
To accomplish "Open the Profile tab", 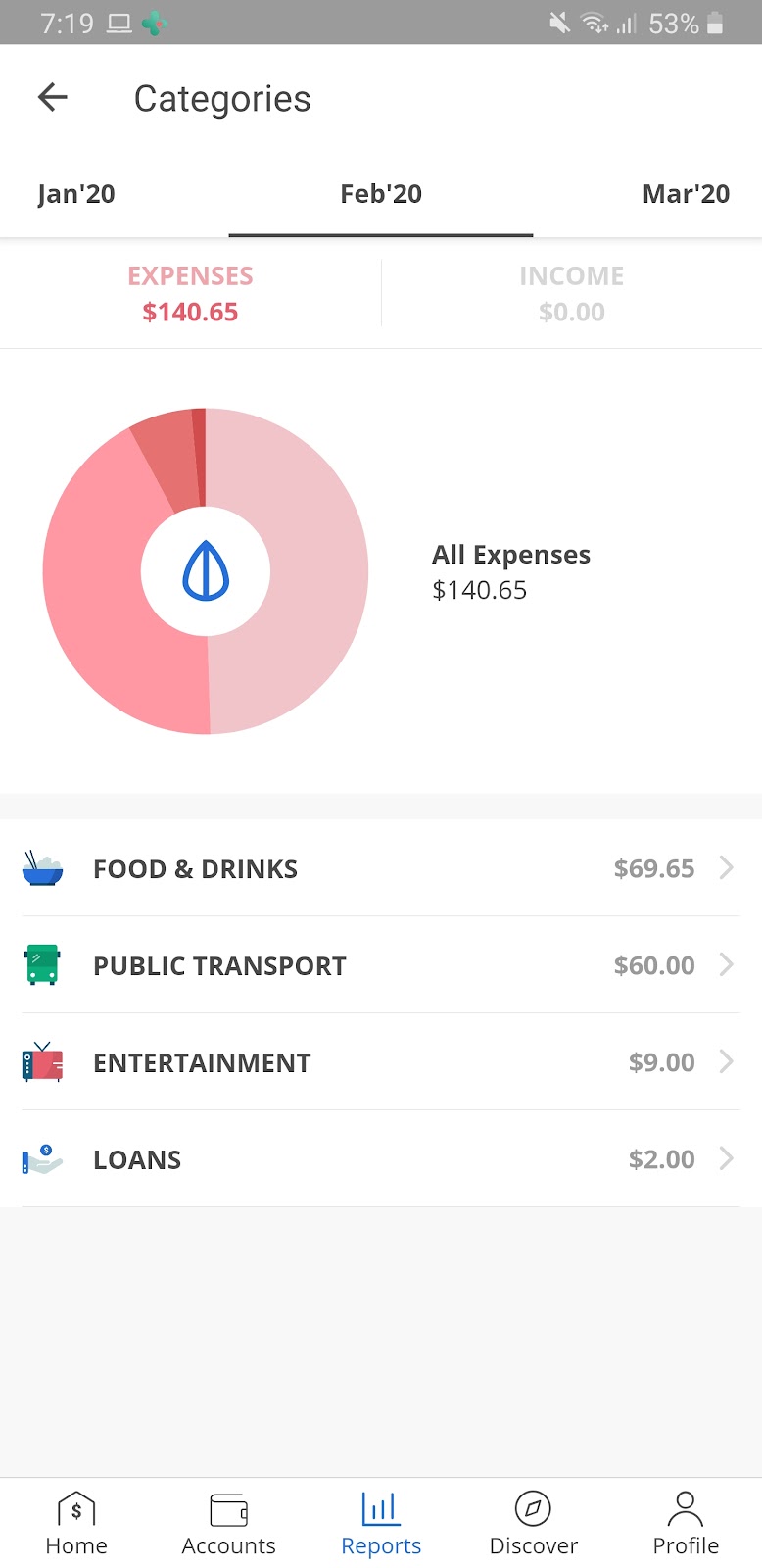I will click(x=686, y=1523).
